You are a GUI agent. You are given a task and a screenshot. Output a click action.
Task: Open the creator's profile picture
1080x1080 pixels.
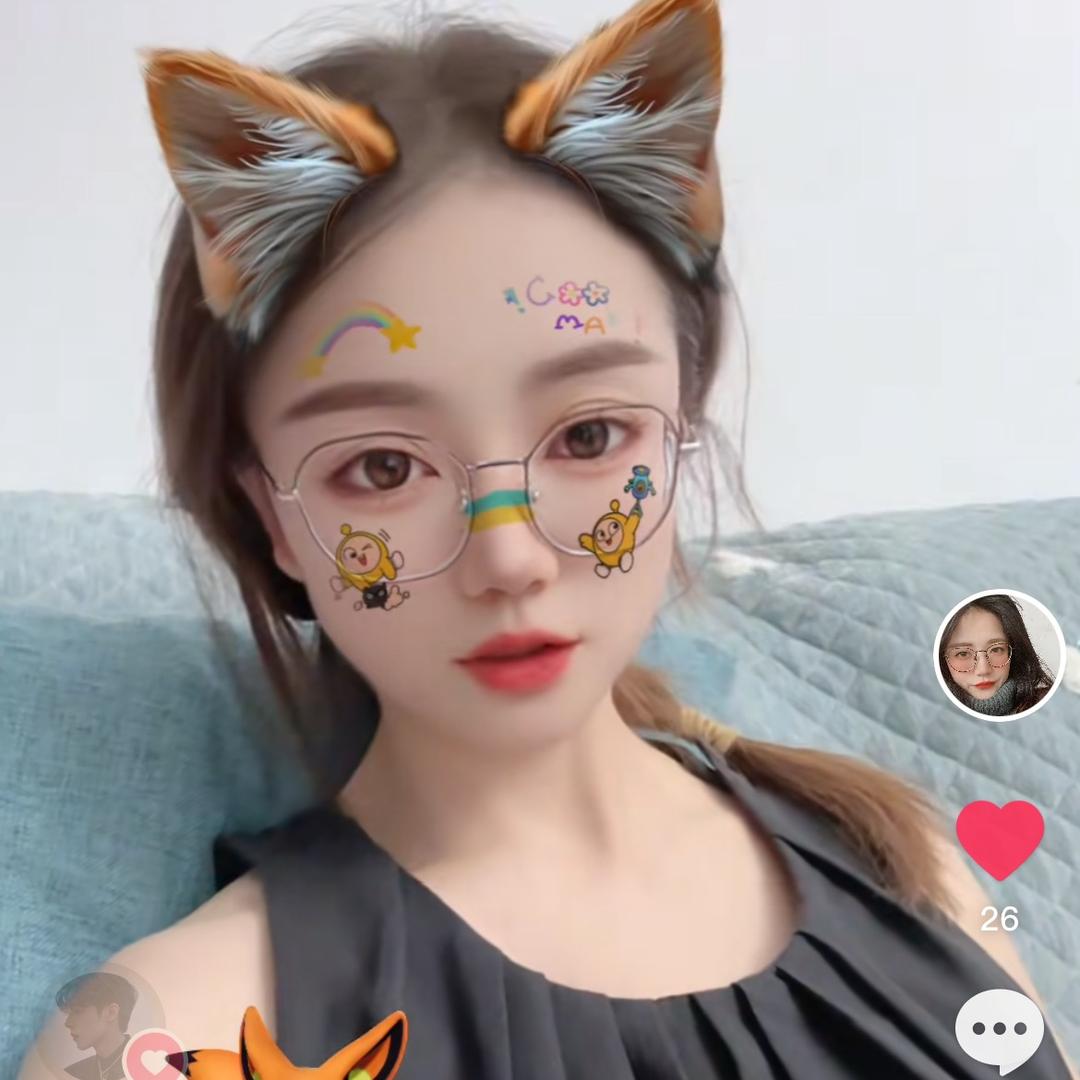click(998, 655)
